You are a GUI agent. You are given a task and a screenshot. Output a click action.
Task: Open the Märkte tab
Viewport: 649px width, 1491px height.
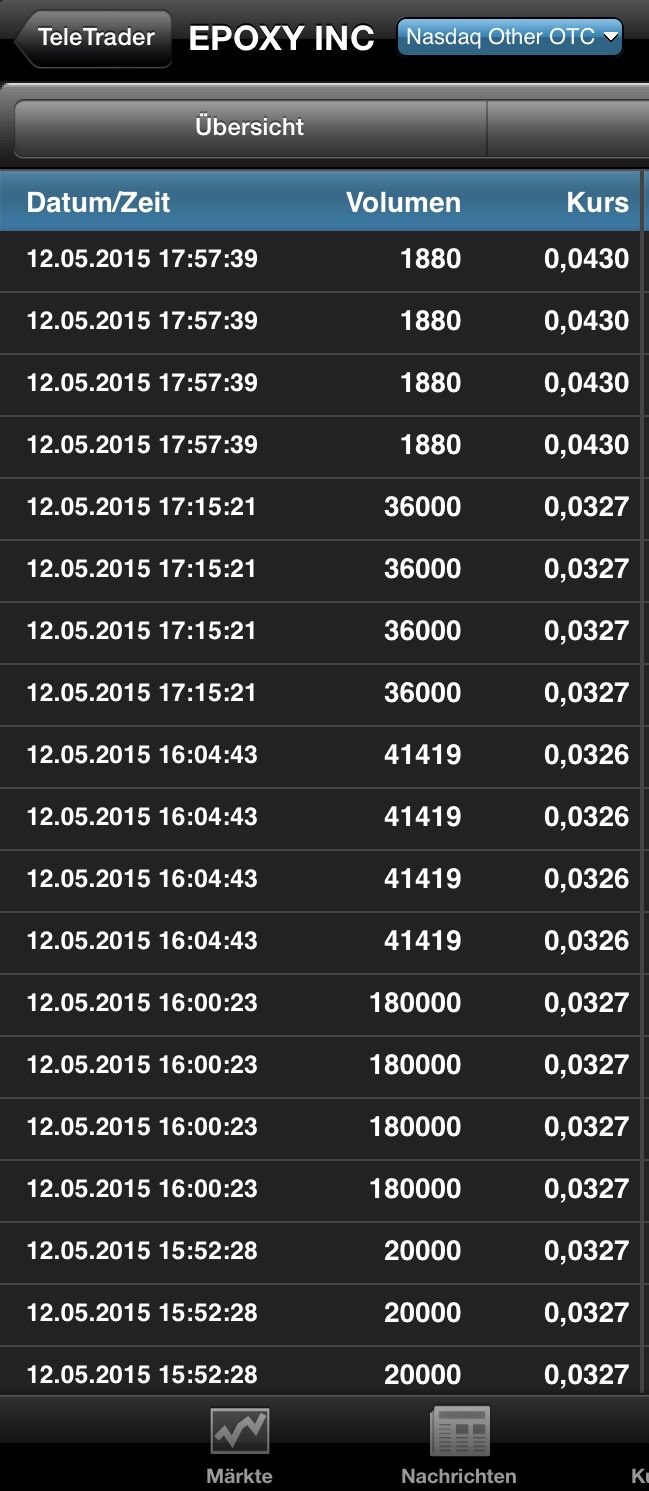(239, 1445)
